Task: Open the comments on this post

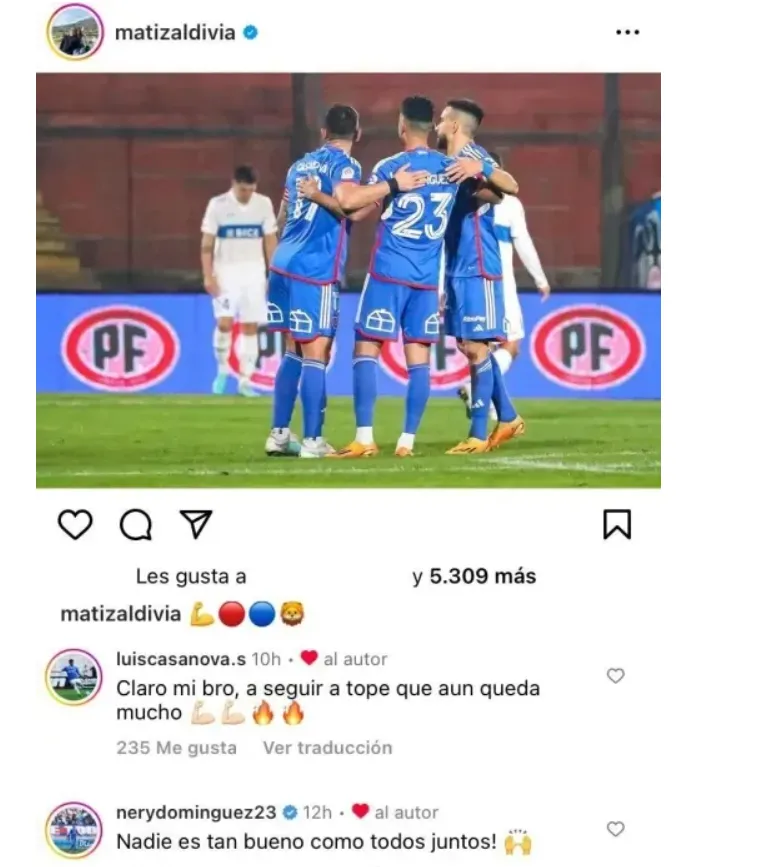Action: tap(135, 525)
